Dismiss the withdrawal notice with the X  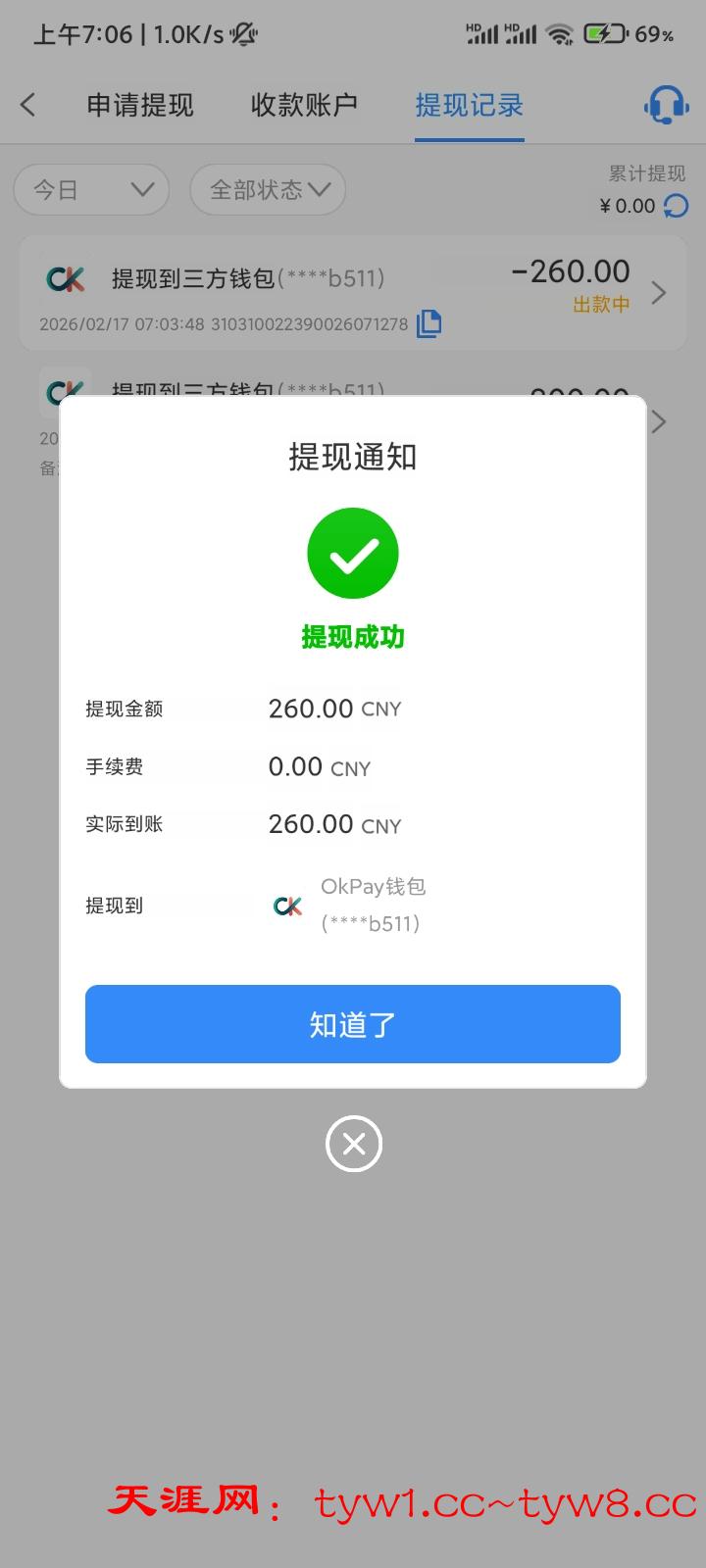353,1144
